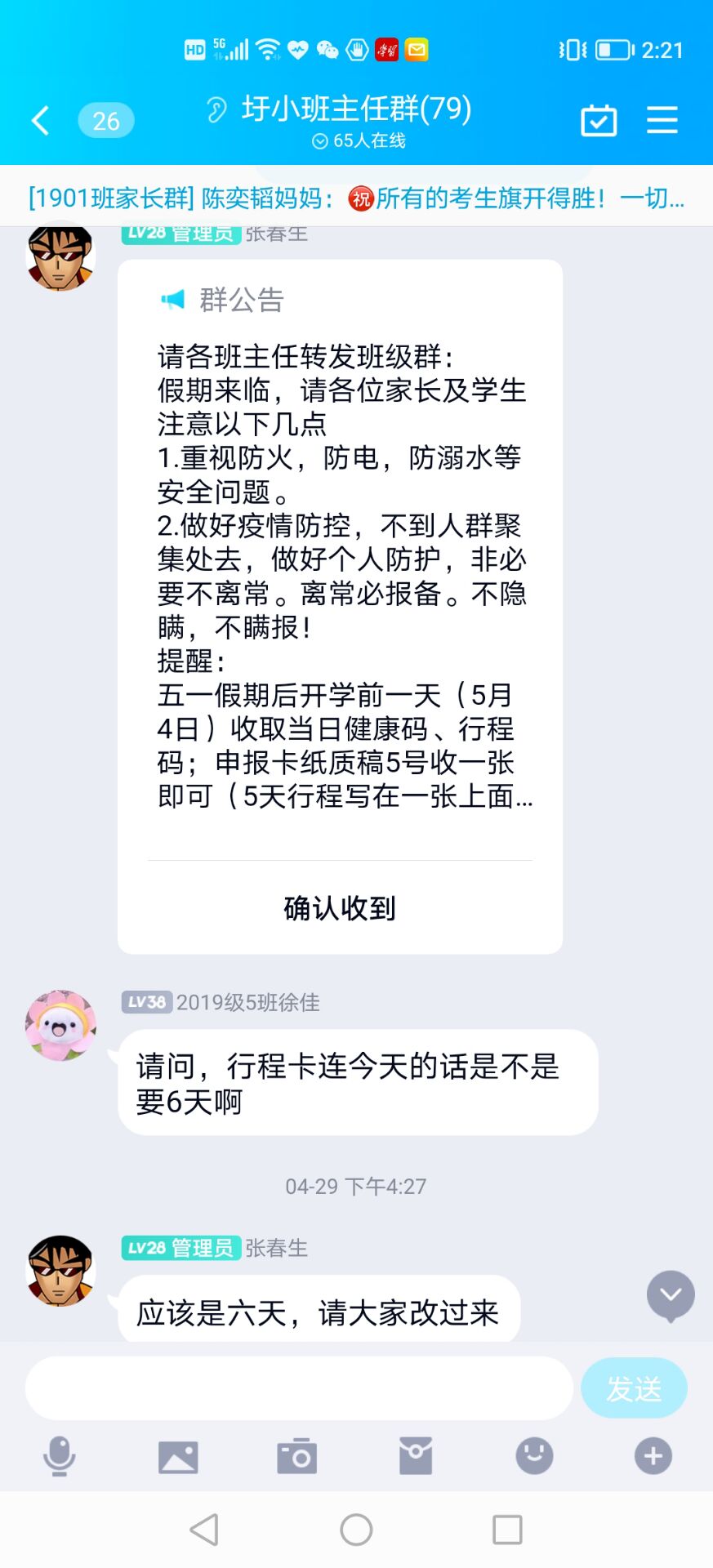The image size is (713, 1568).
Task: Jump to latest messages with down arrow
Action: pos(671,1296)
